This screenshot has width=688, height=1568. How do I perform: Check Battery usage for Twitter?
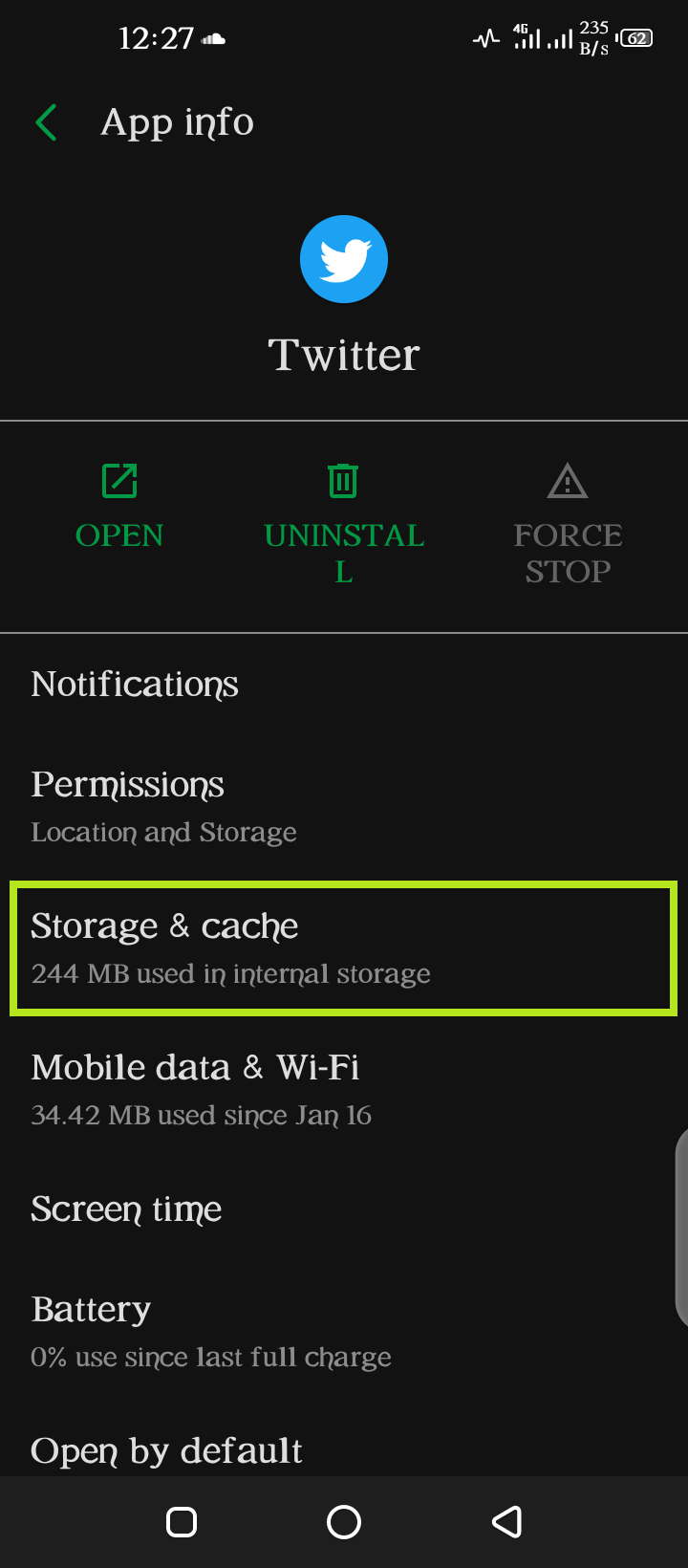coord(344,1332)
